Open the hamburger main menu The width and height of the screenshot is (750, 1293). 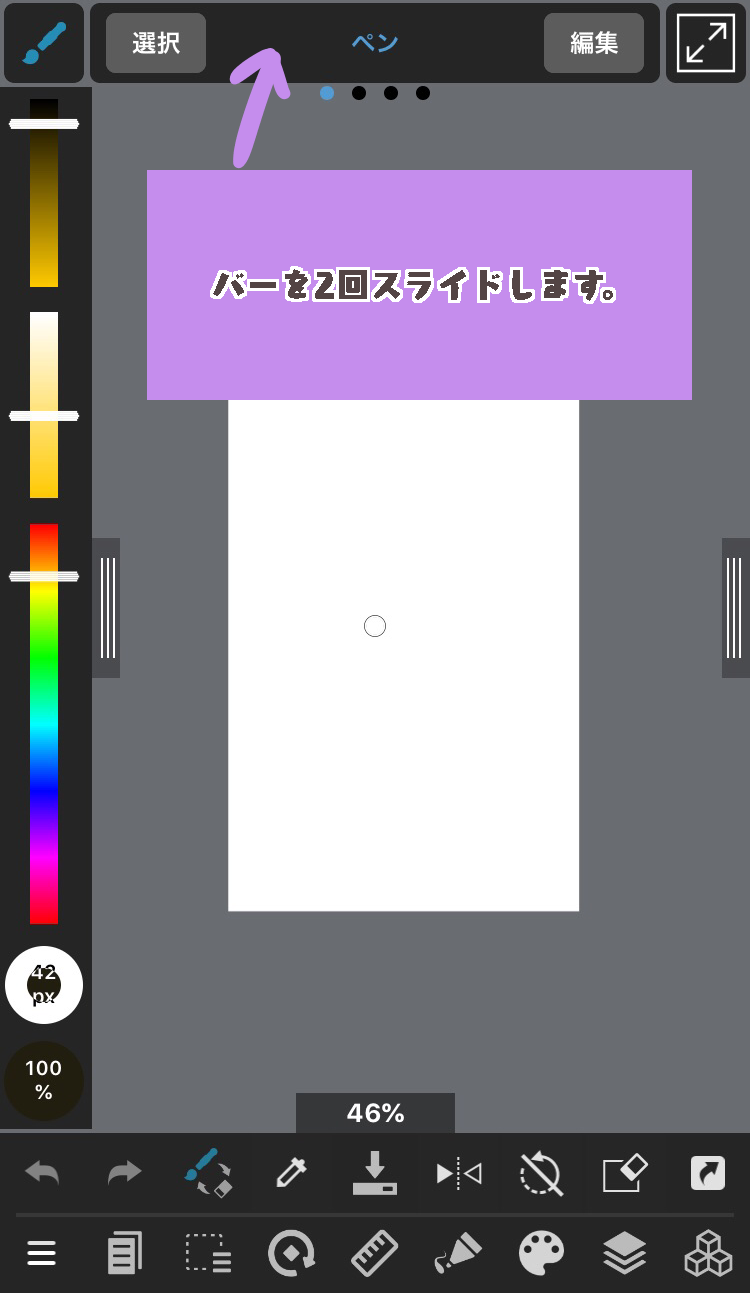(x=42, y=1253)
